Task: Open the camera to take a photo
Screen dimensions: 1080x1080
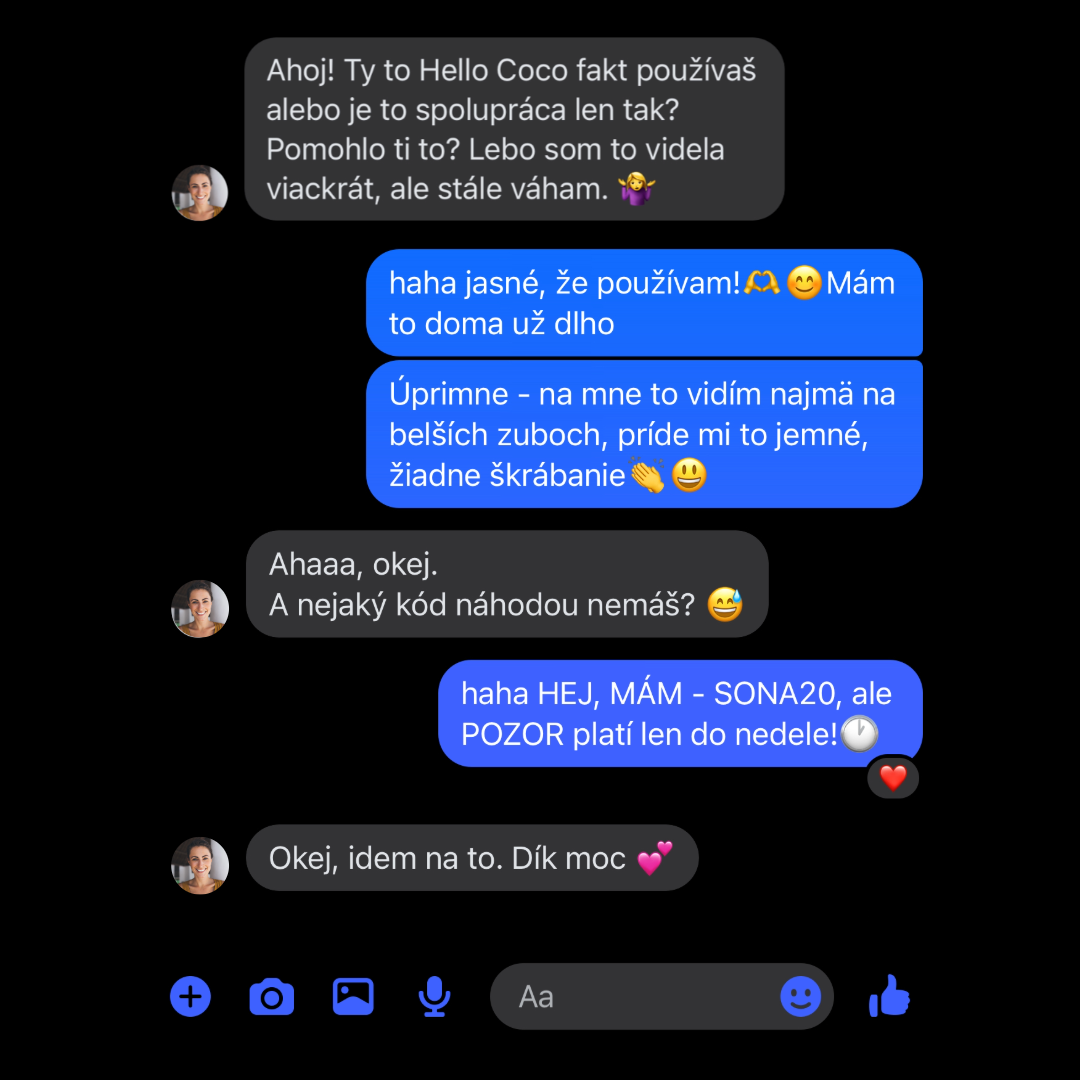Action: click(271, 997)
